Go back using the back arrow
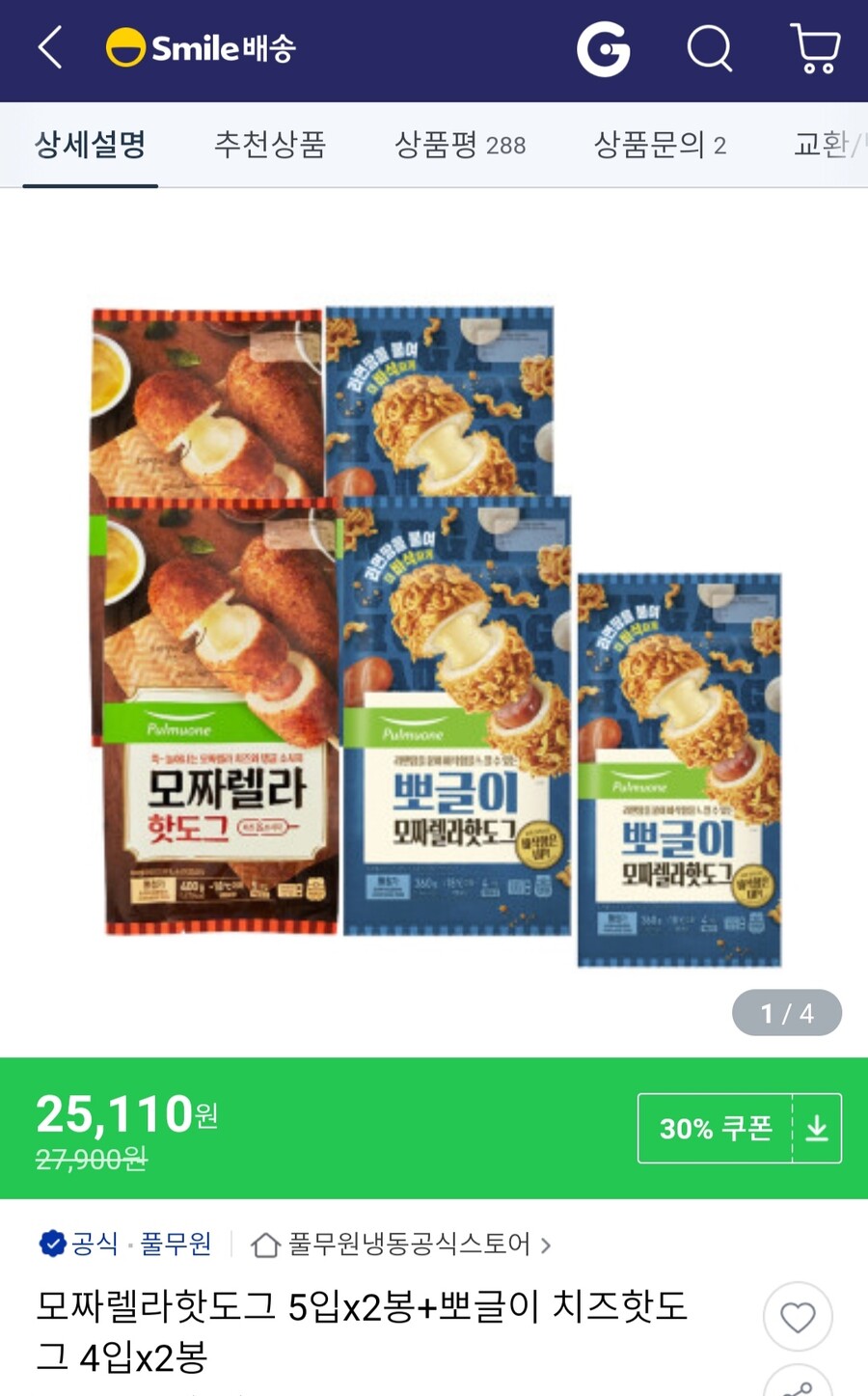The image size is (868, 1396). click(x=48, y=47)
